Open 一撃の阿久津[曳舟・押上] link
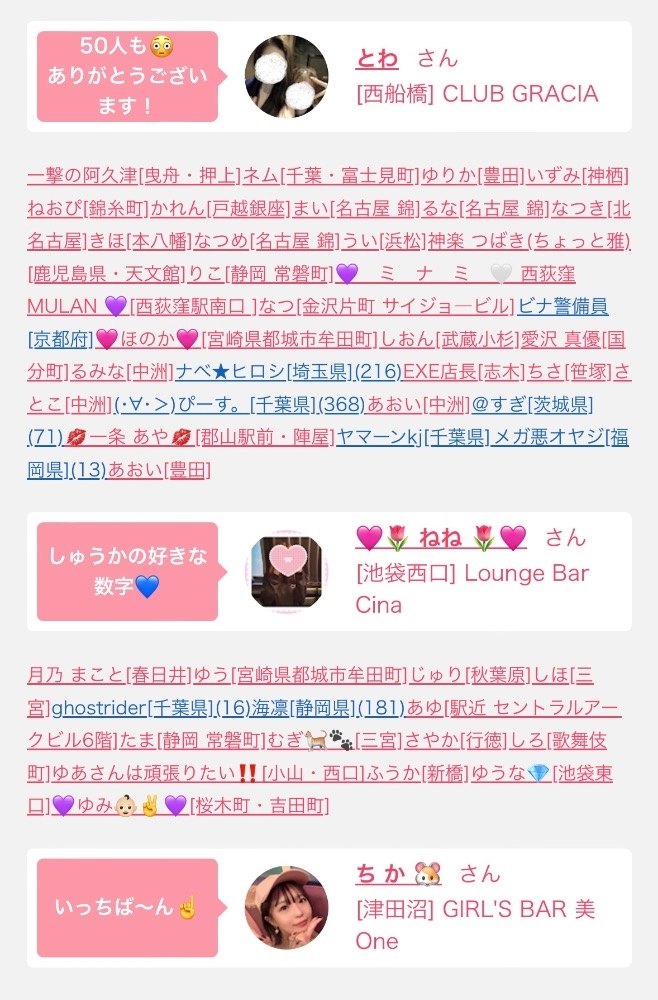Image resolution: width=658 pixels, height=1000 pixels. pos(134,175)
